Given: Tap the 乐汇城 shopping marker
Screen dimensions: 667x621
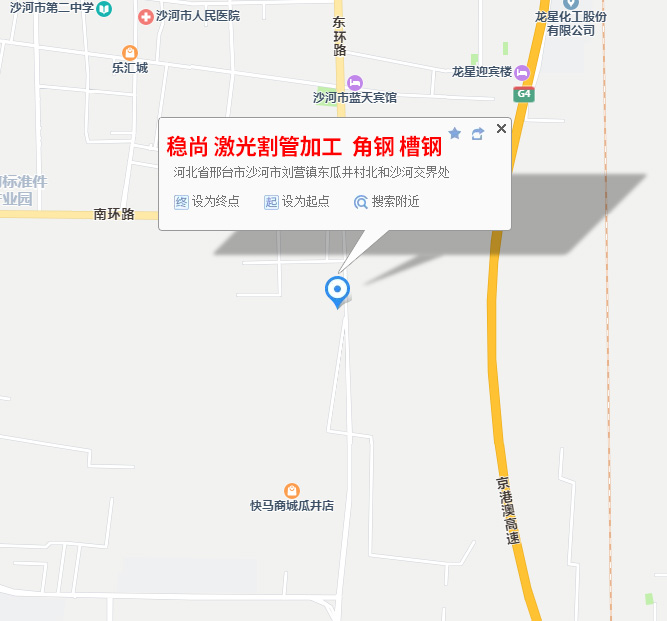Looking at the screenshot, I should click(x=130, y=53).
